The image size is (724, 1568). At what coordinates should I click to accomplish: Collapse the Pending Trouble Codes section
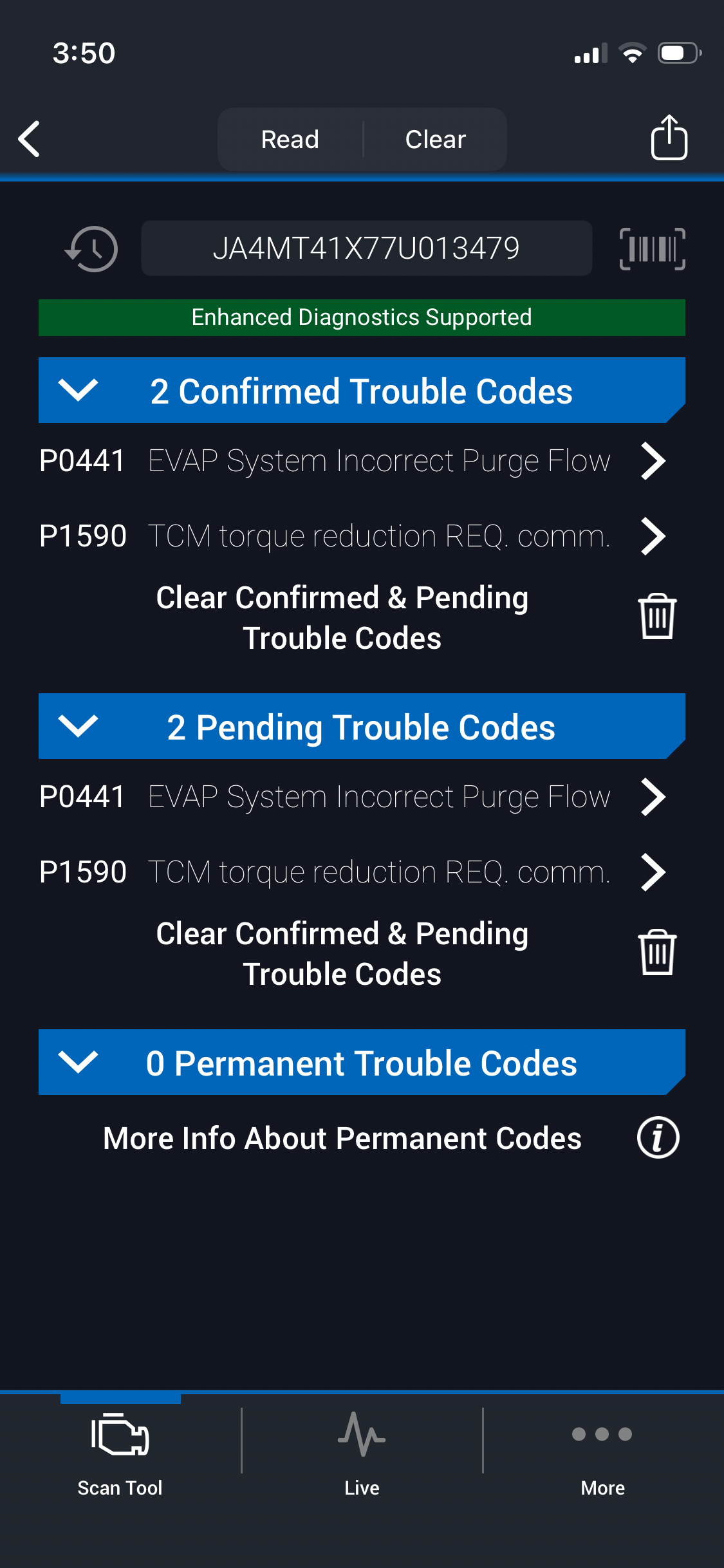click(78, 726)
